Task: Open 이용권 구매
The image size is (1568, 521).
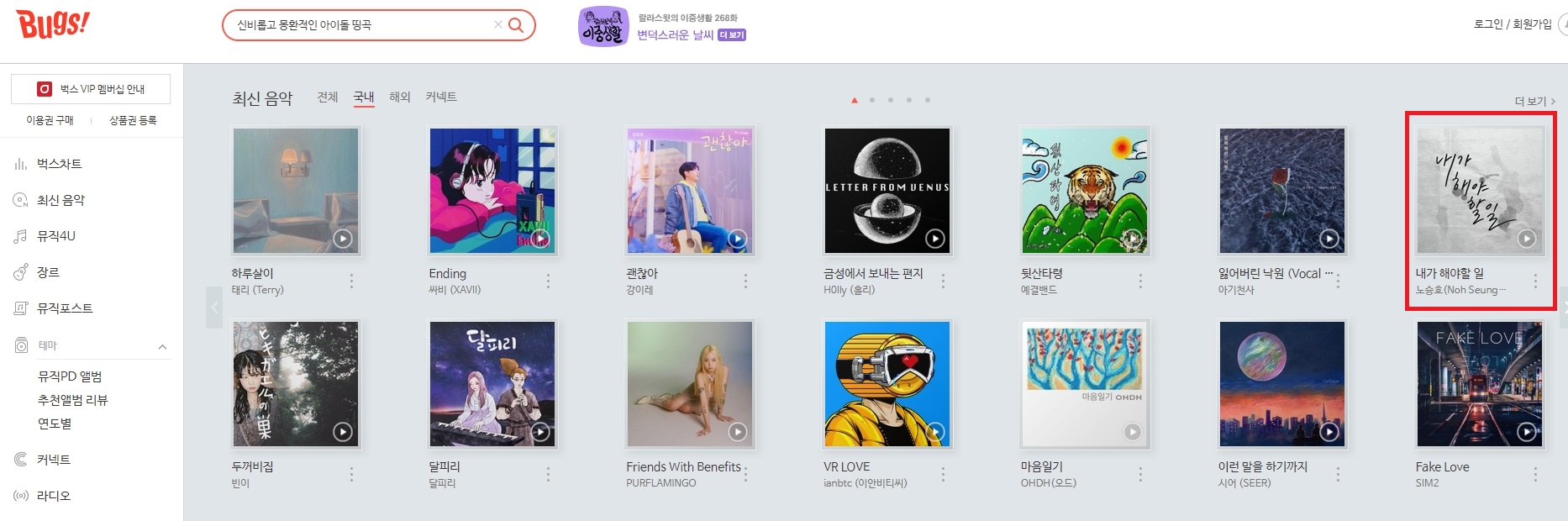Action: (x=50, y=120)
